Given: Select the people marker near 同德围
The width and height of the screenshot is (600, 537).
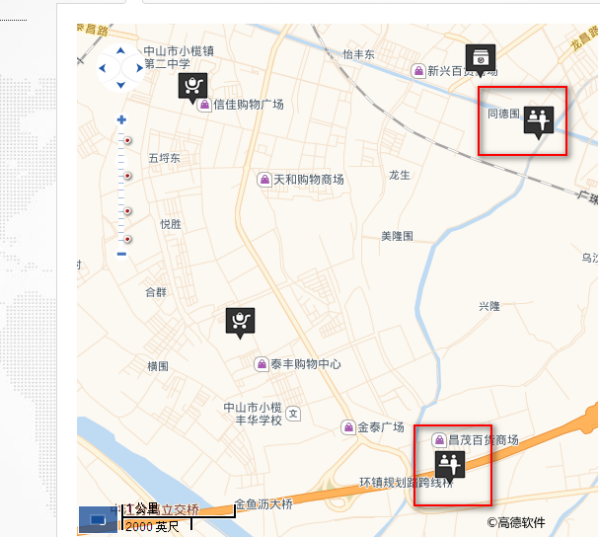Looking at the screenshot, I should (539, 120).
